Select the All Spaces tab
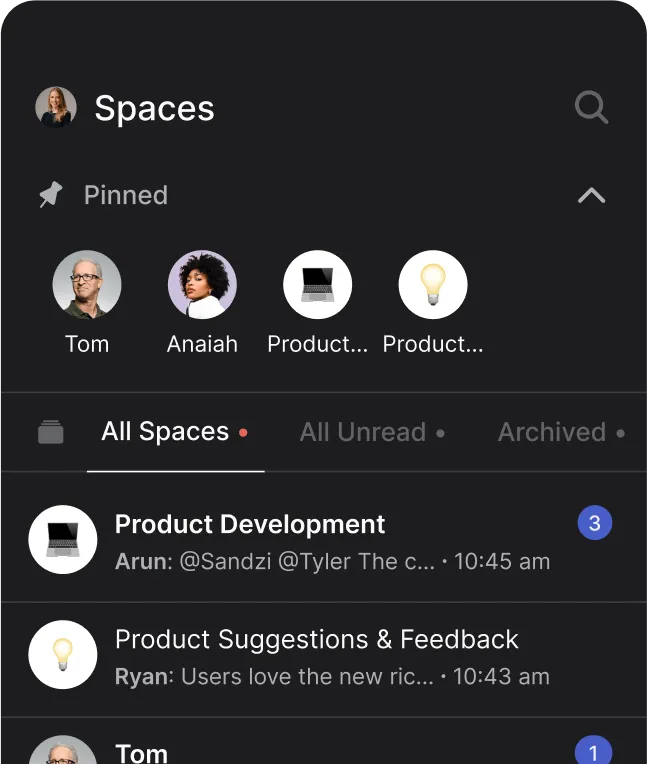This screenshot has width=647, height=764. tap(166, 432)
